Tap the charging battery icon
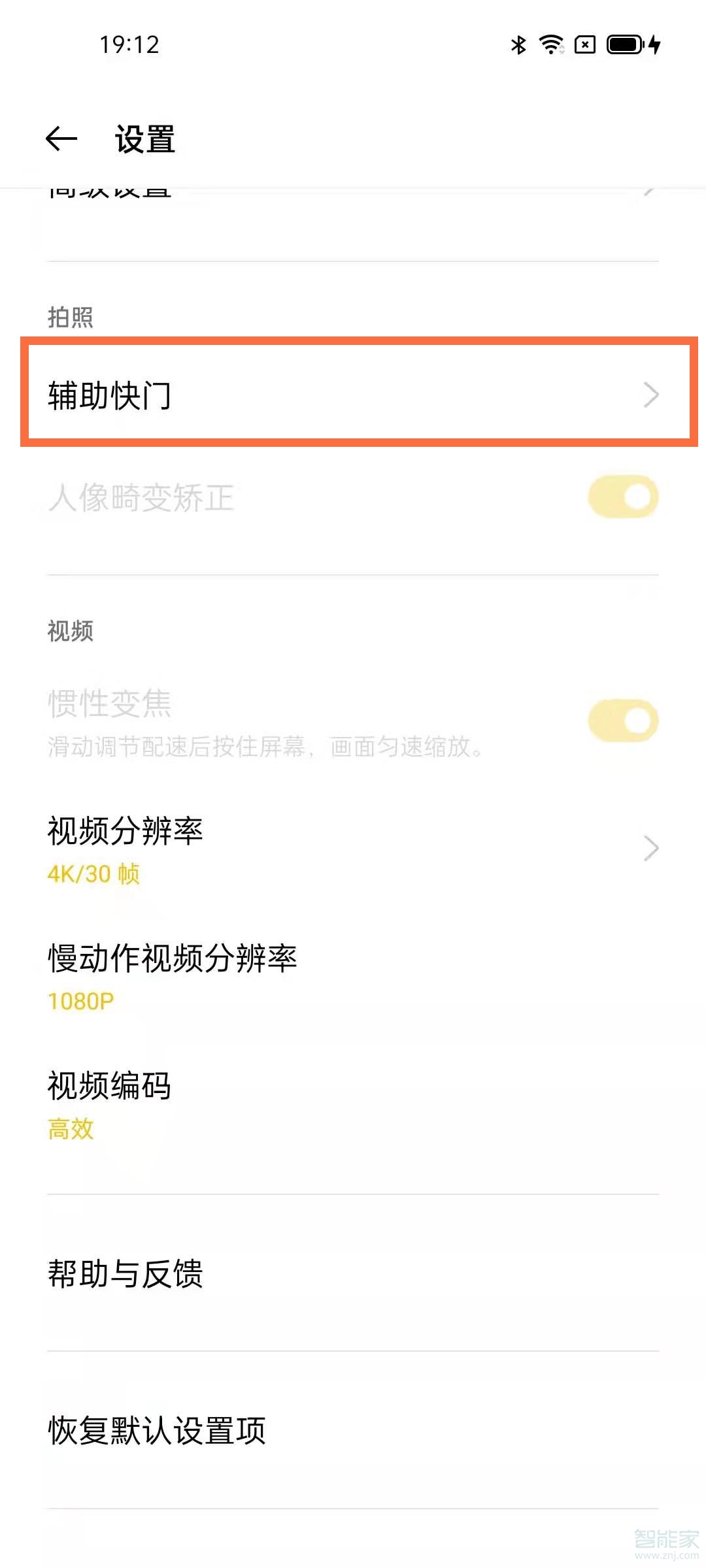 pos(622,46)
